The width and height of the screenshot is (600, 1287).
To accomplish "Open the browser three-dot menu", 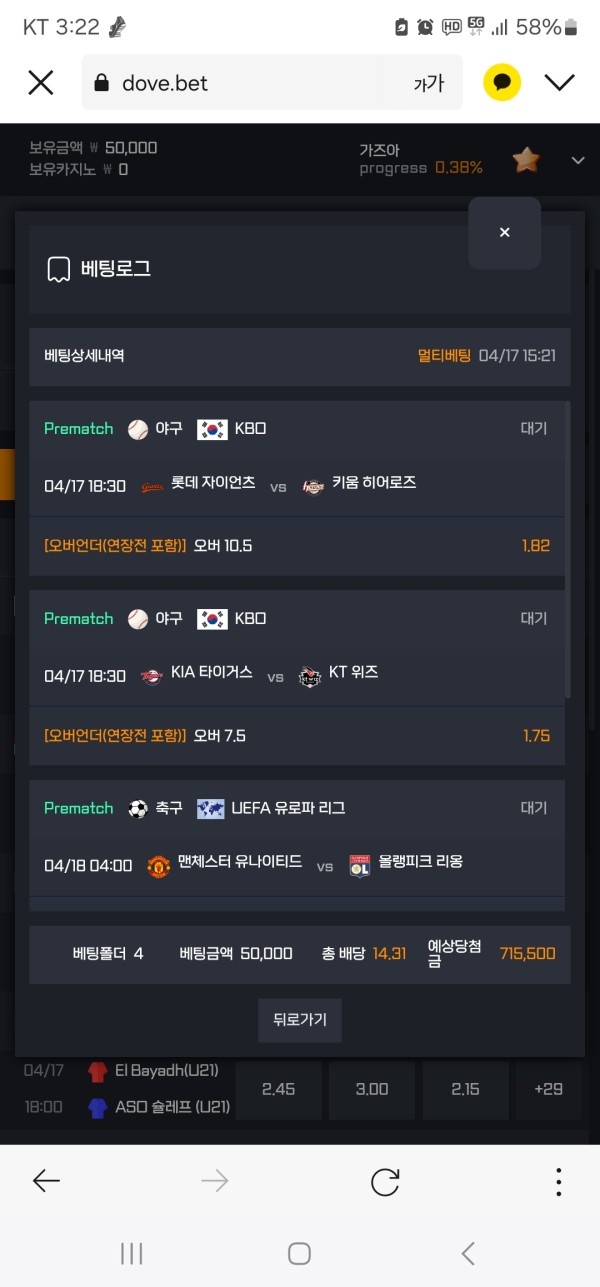I will 558,1181.
